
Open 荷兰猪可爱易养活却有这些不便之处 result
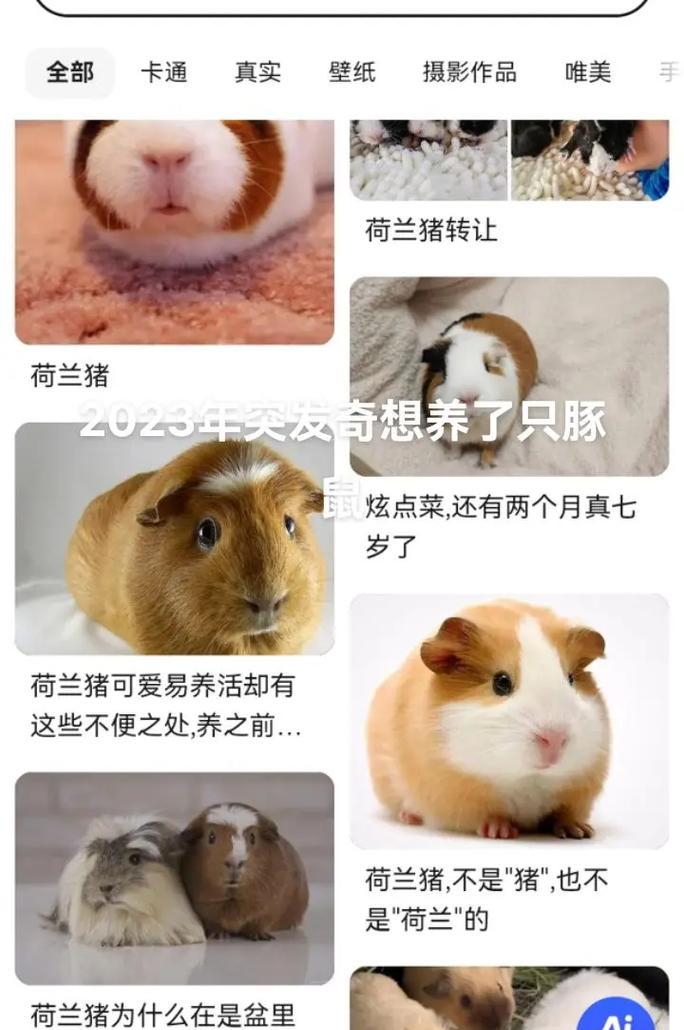point(174,540)
